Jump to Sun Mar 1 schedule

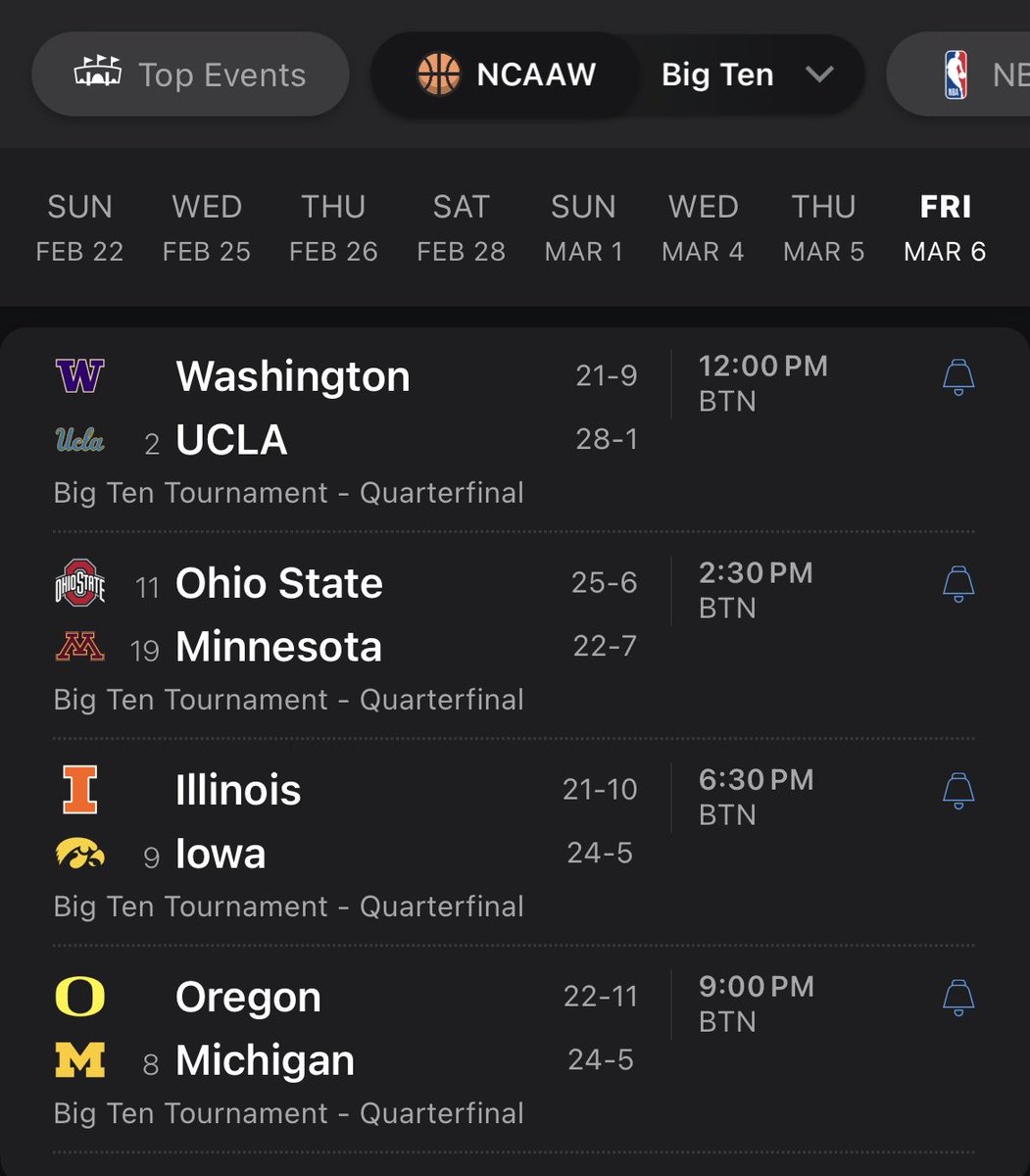(584, 228)
